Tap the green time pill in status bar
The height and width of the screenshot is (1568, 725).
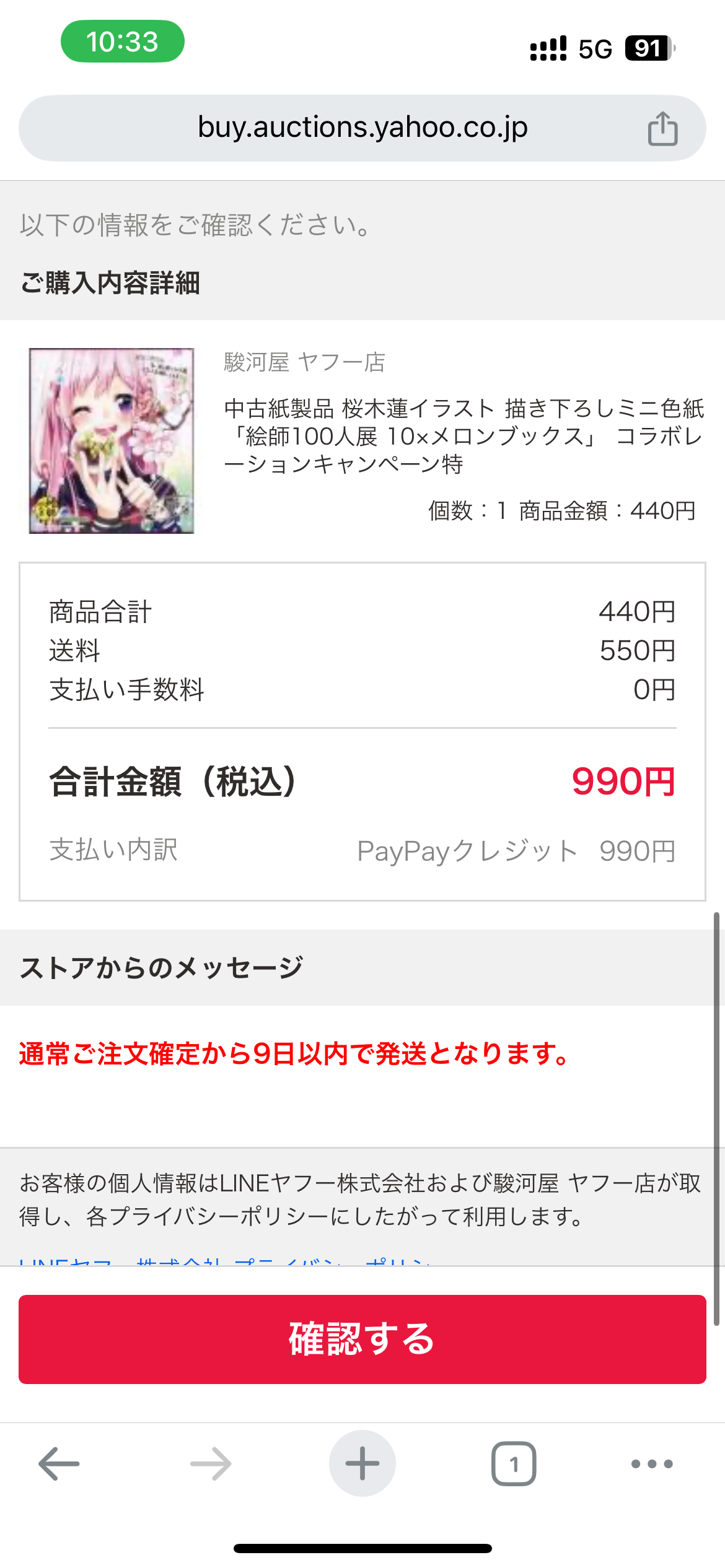click(123, 42)
